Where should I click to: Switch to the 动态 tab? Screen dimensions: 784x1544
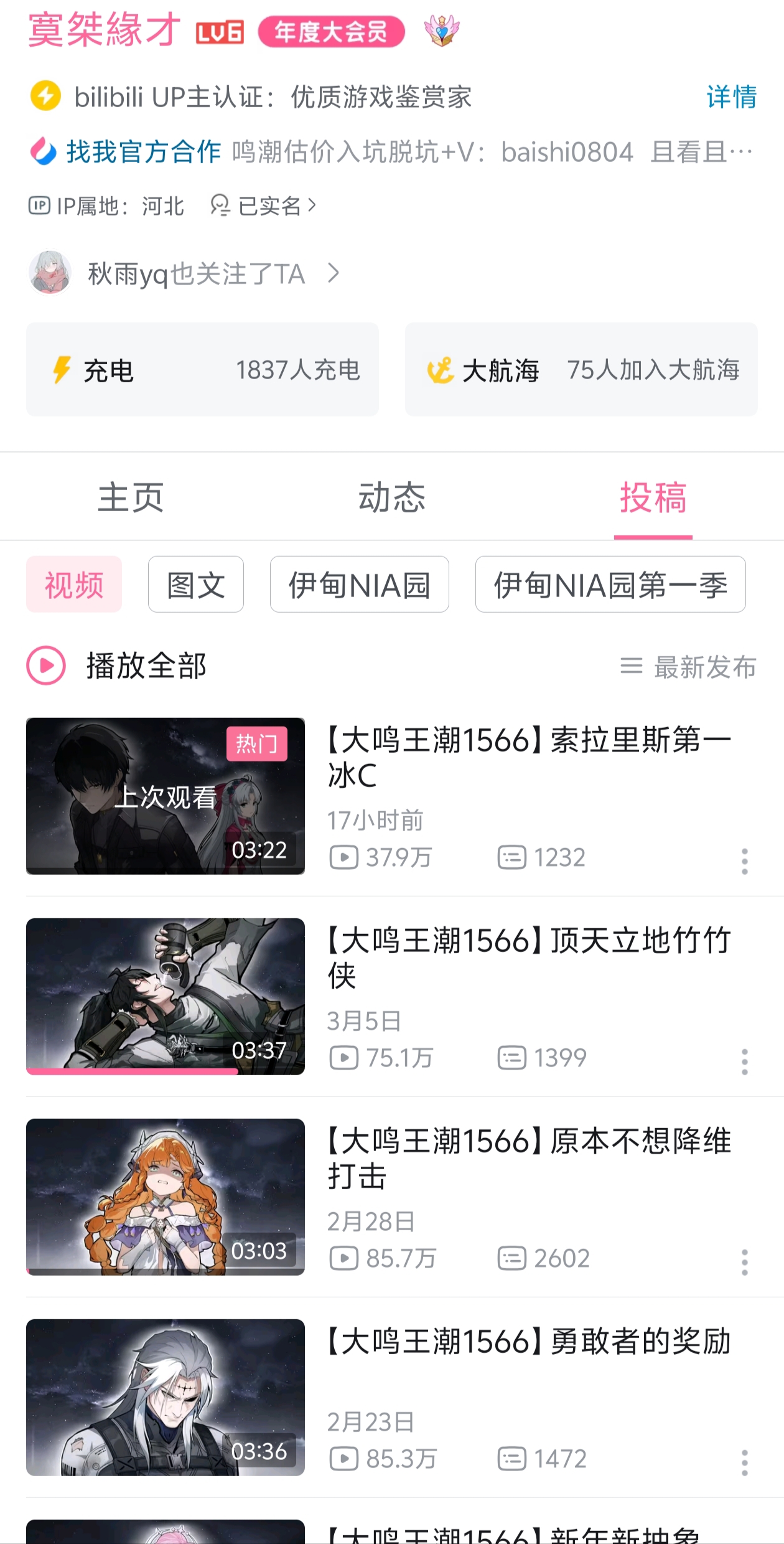click(391, 497)
